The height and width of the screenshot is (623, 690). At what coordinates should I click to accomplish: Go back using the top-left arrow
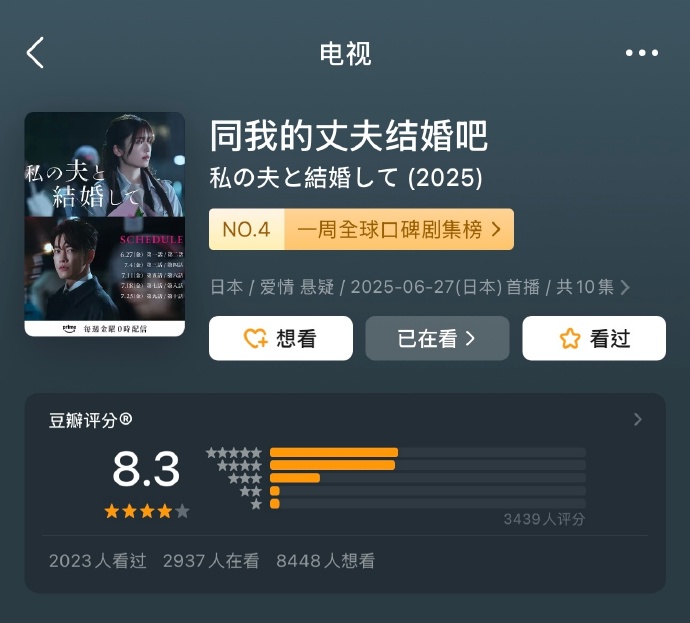[x=36, y=53]
